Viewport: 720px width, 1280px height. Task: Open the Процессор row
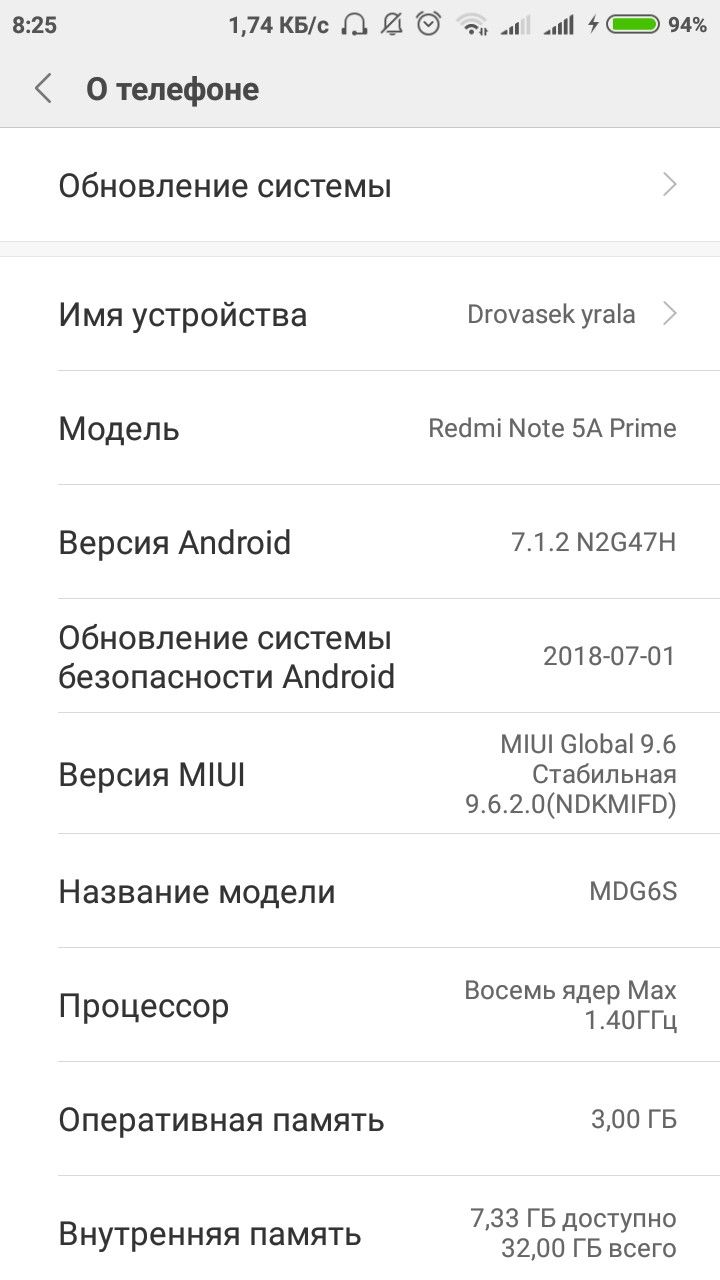360,1005
